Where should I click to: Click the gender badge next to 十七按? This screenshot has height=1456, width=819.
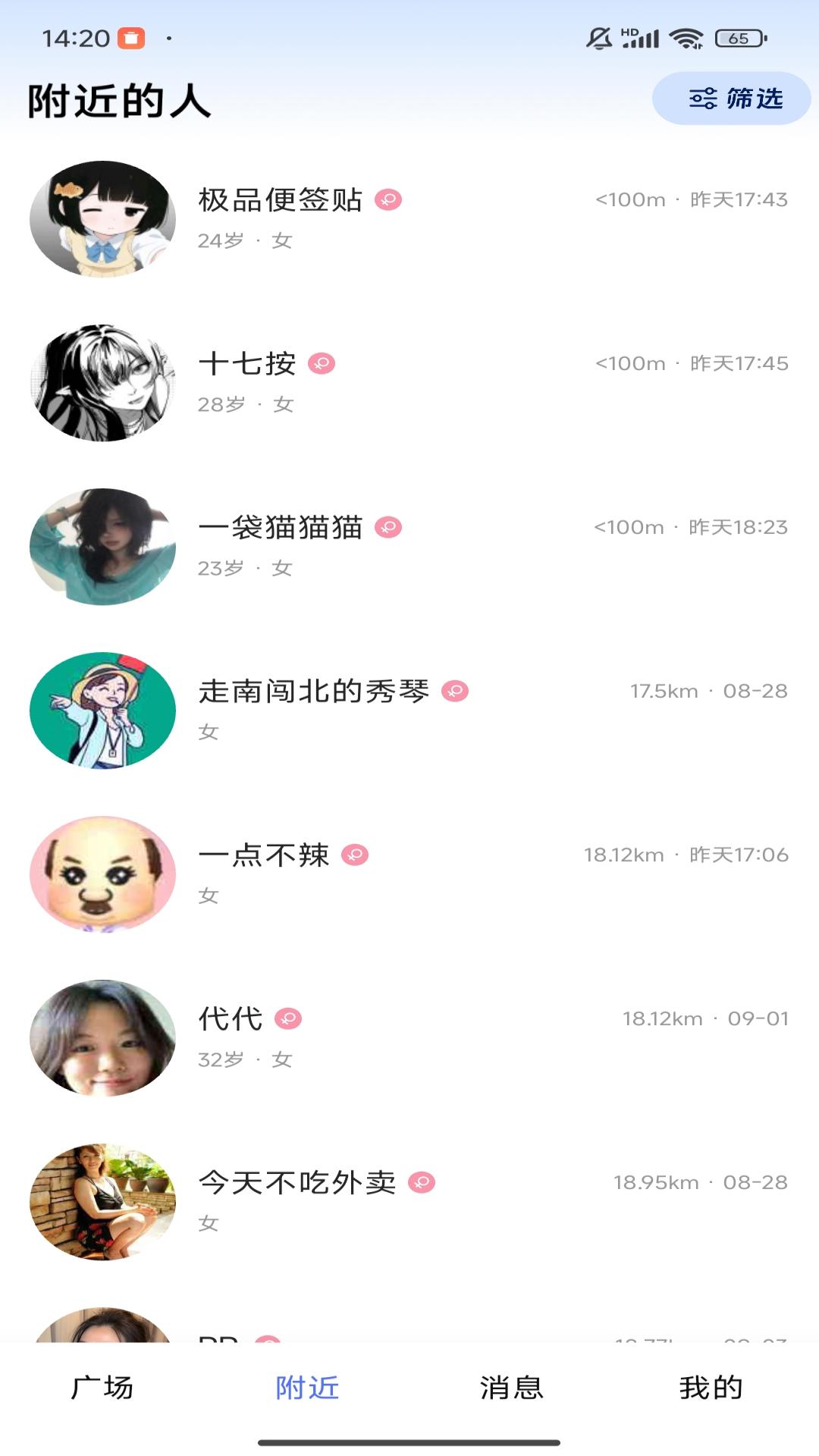click(321, 363)
